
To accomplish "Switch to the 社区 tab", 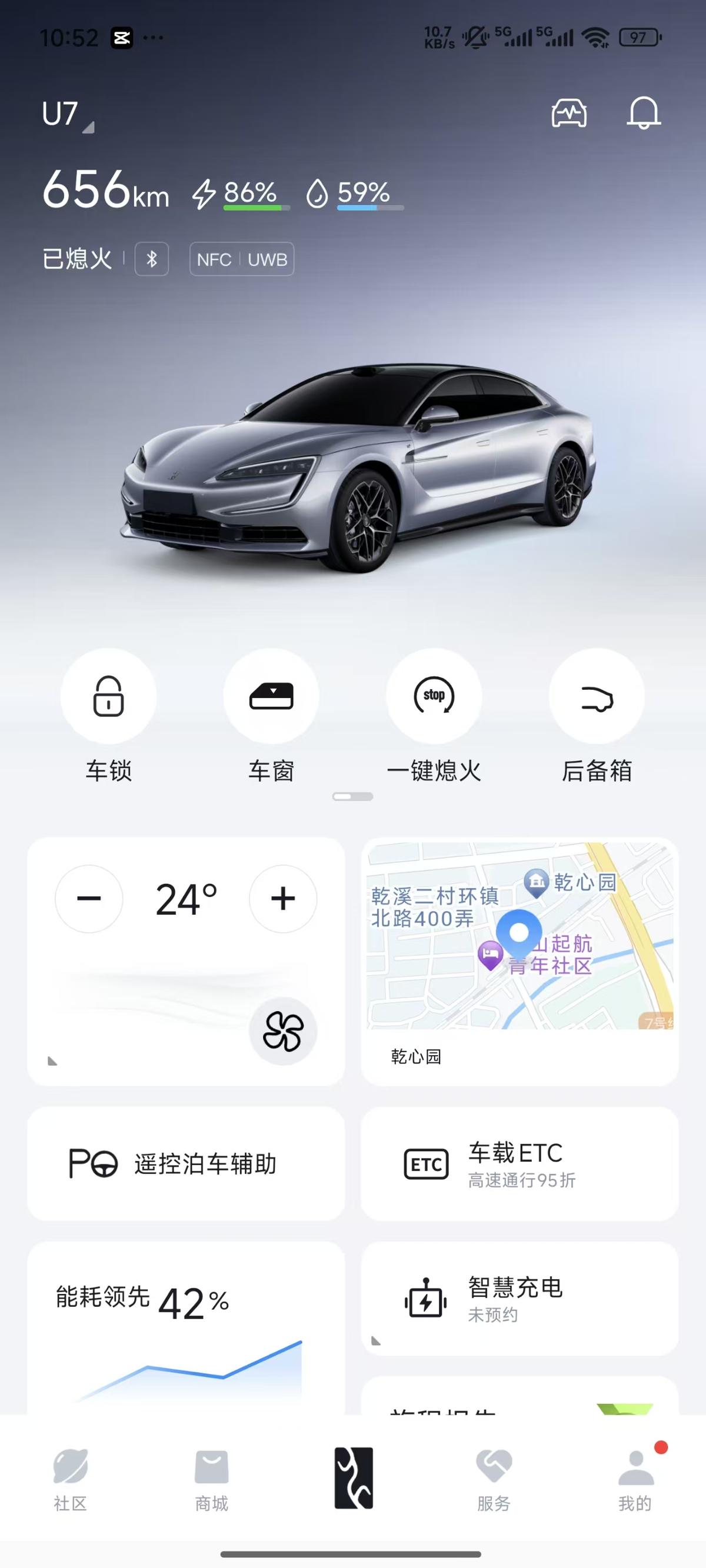I will tap(71, 1480).
